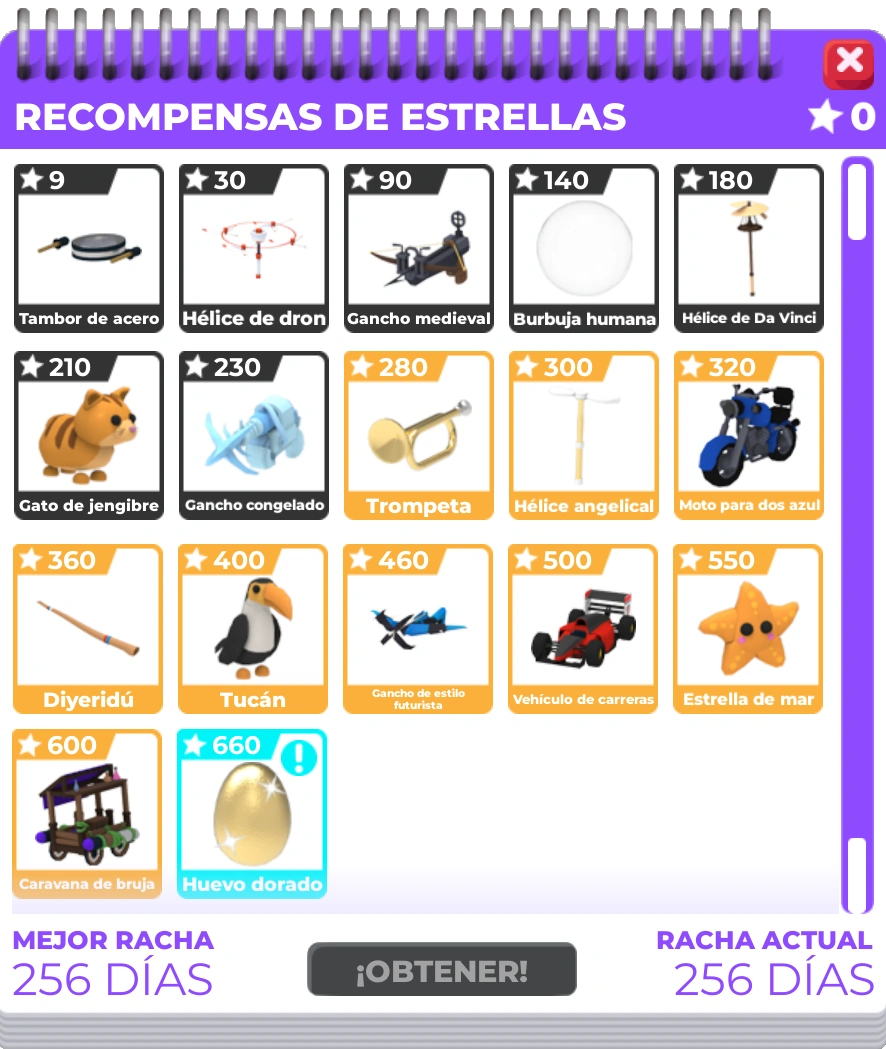Select the Trompeta reward card
The image size is (886, 1049).
(x=418, y=435)
